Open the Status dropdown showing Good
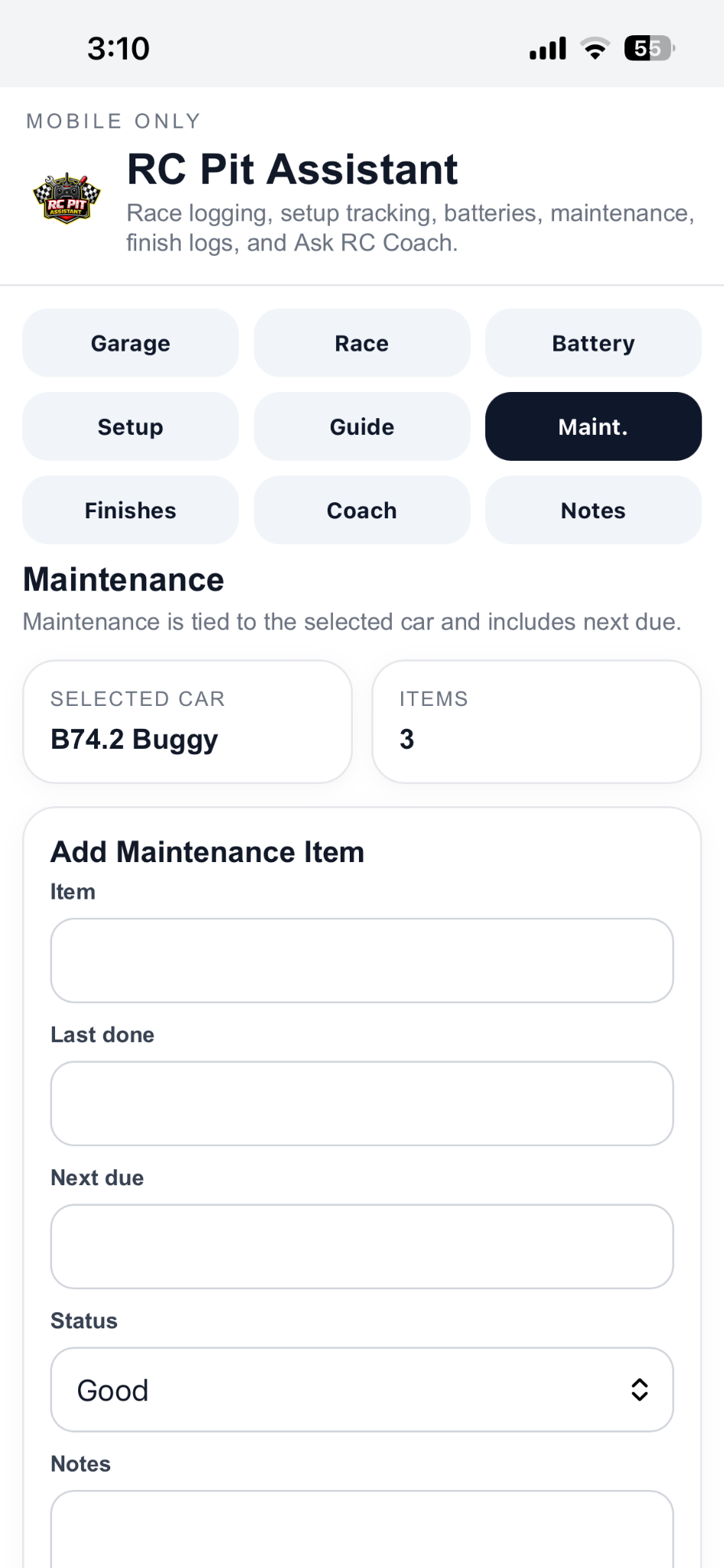 pyautogui.click(x=361, y=1389)
